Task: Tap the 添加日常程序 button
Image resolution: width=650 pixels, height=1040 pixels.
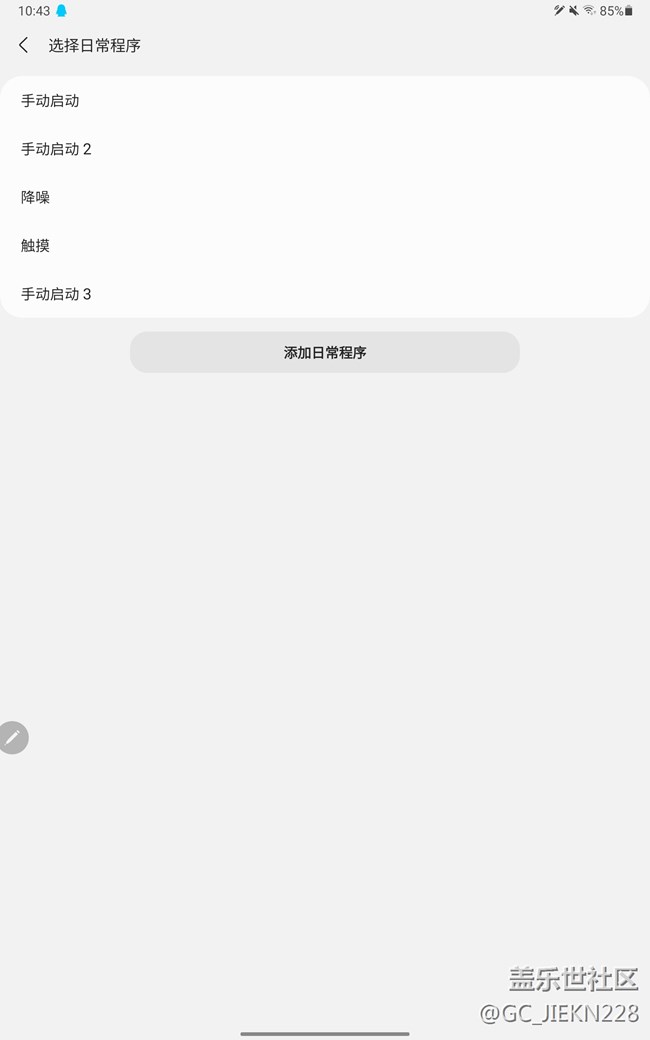Action: tap(325, 352)
